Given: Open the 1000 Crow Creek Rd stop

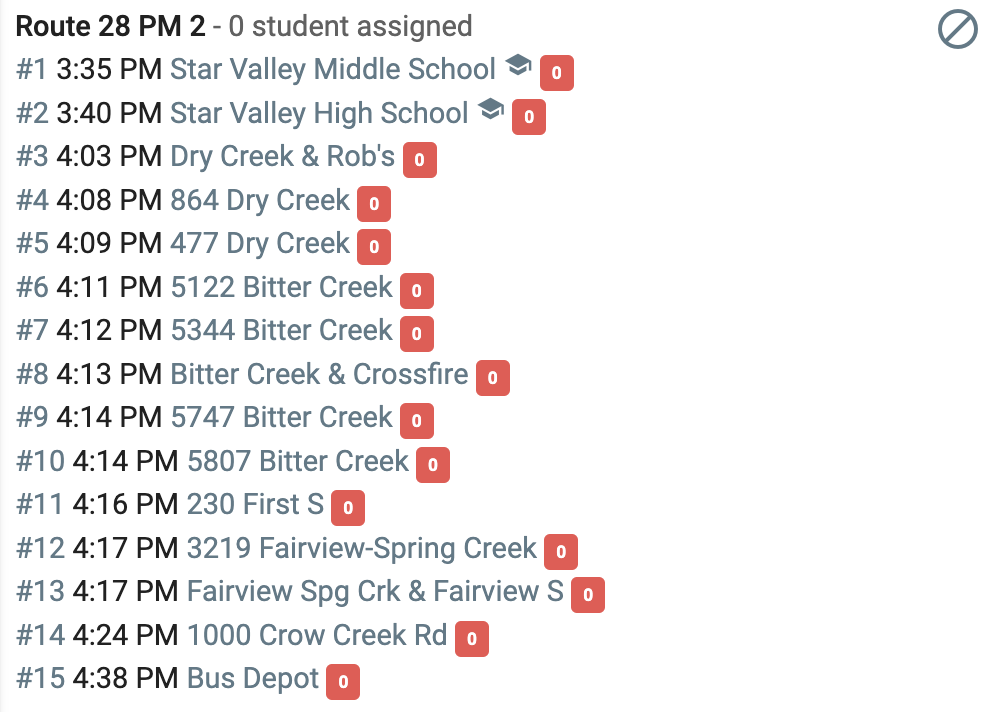Looking at the screenshot, I should [x=317, y=635].
